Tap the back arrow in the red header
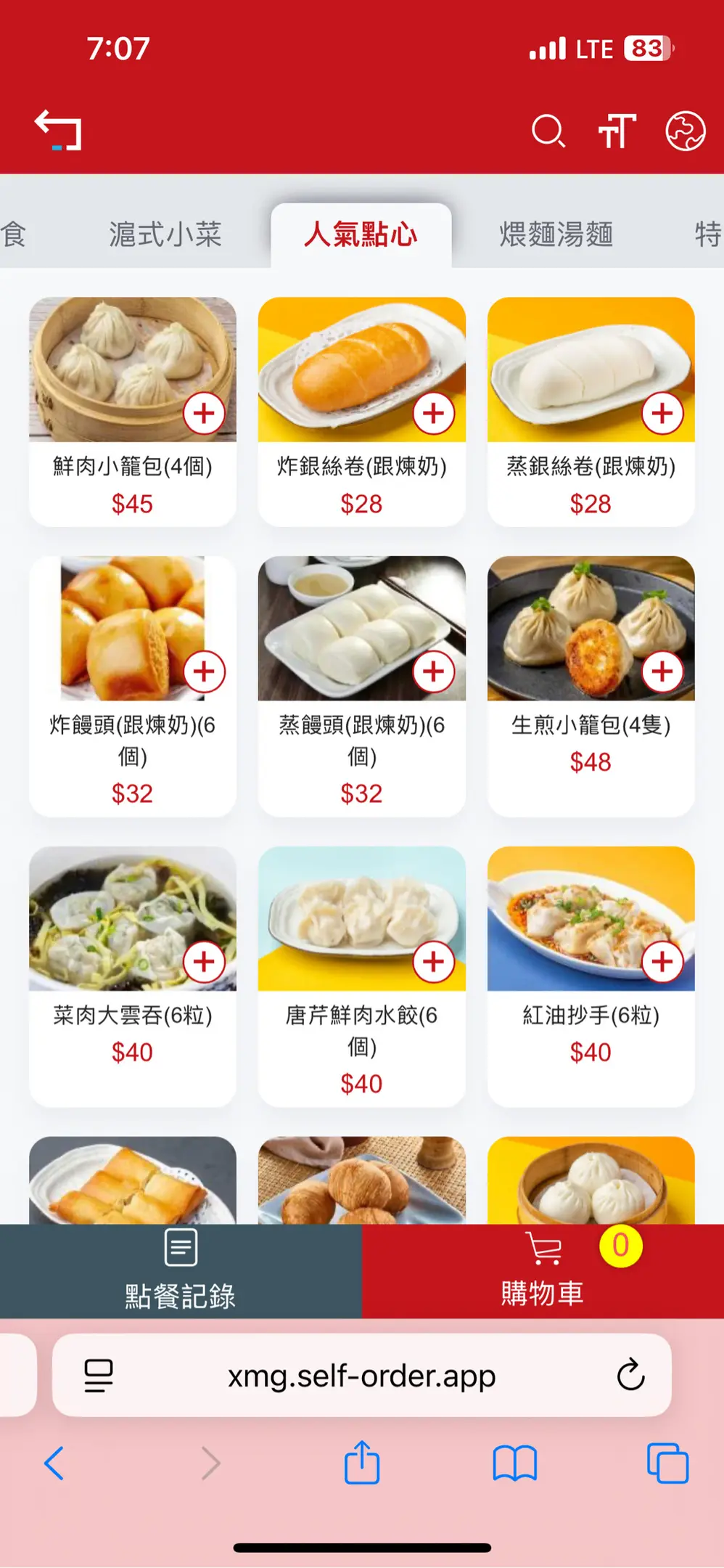Screen dimensions: 724x1568 [x=58, y=130]
